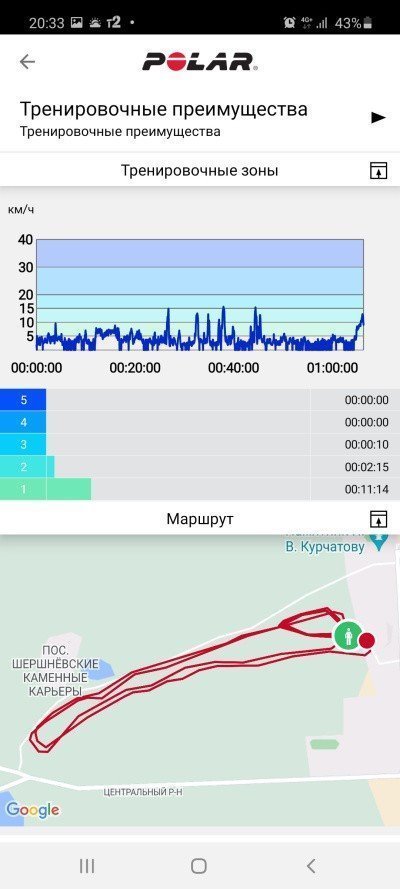
Task: Tap the play arrow beside Тренировочные преимущества
Action: 378,117
